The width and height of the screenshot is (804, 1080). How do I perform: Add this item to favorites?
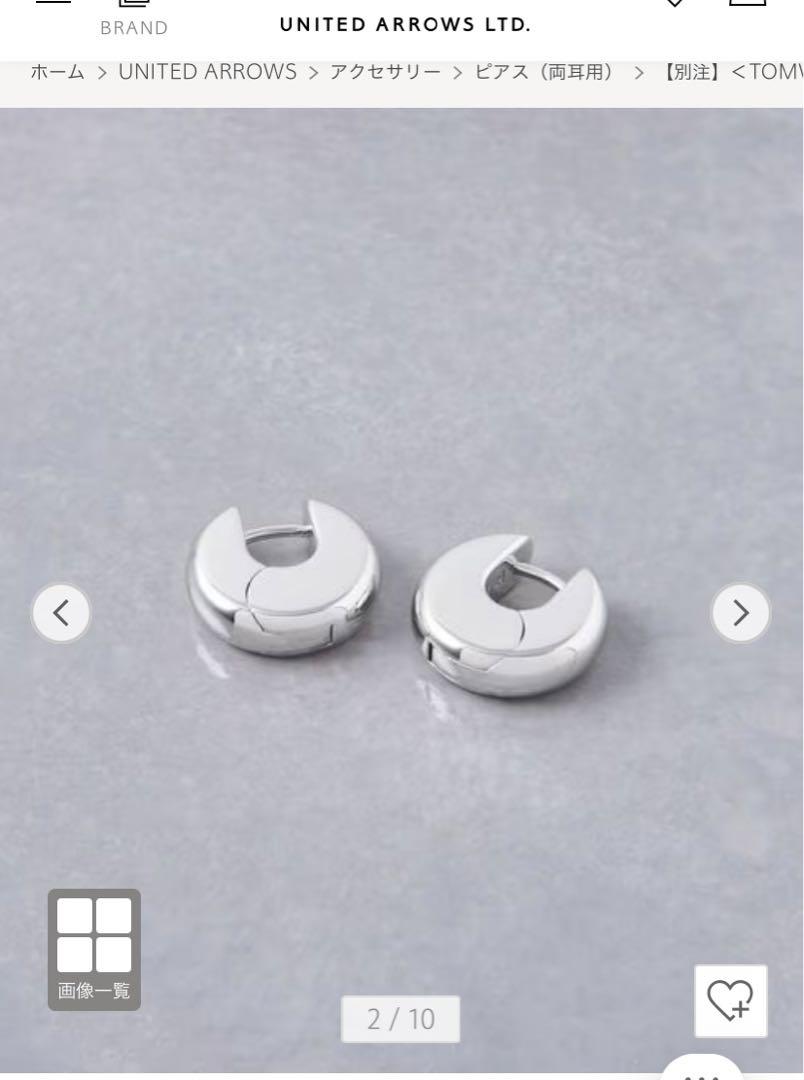[731, 1000]
